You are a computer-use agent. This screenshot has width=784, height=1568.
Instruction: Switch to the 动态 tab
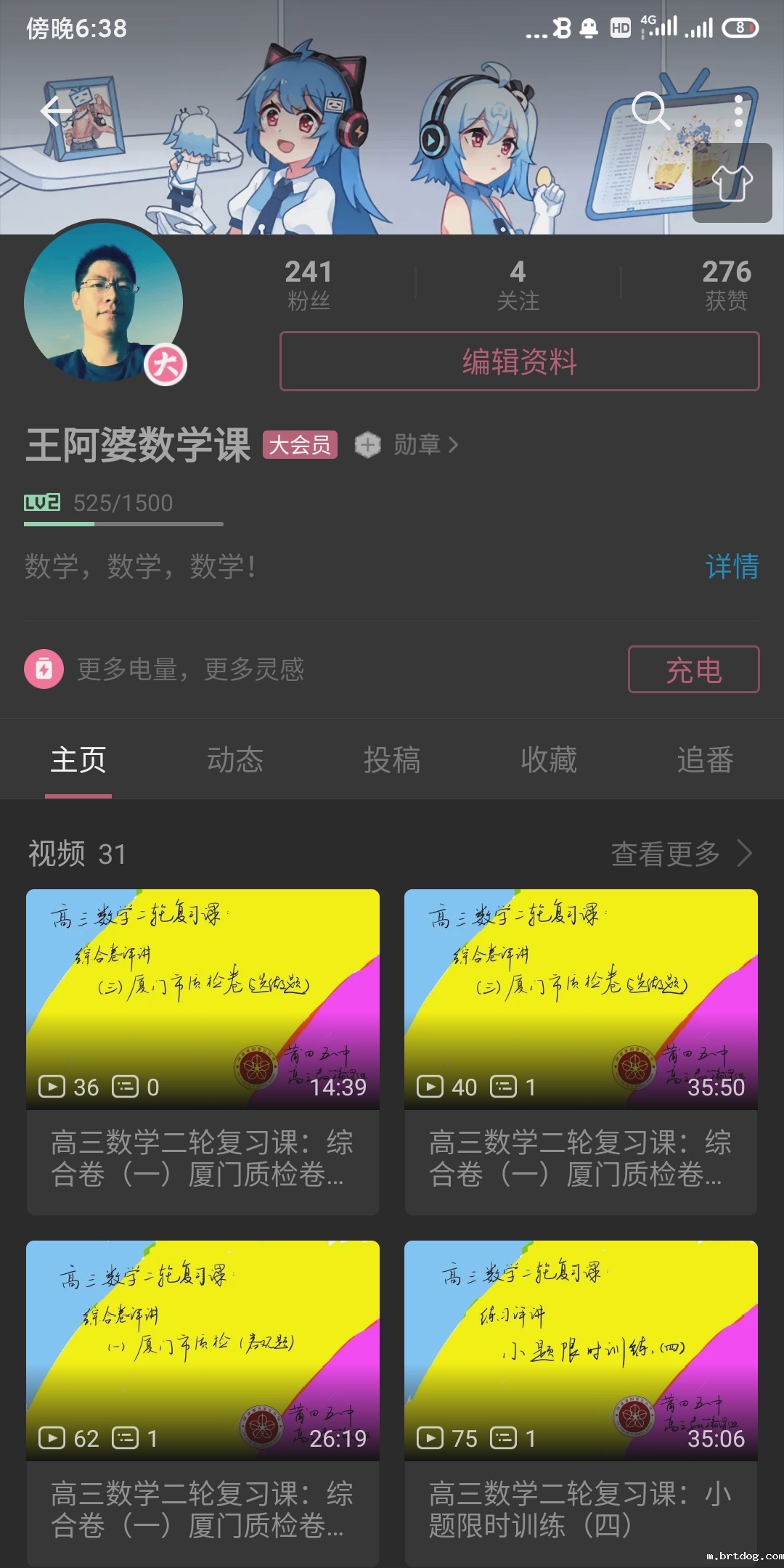[x=234, y=760]
